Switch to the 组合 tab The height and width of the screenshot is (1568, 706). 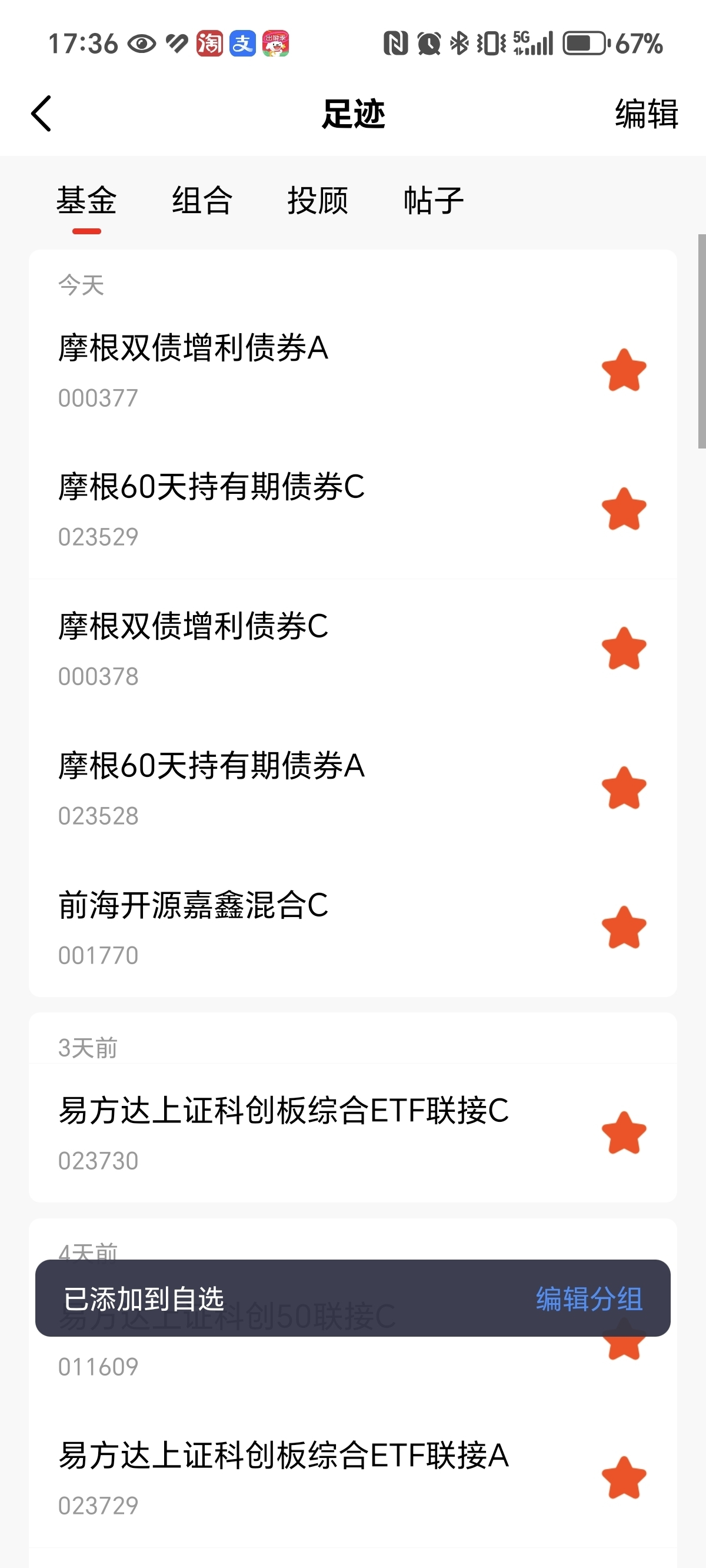point(202,200)
